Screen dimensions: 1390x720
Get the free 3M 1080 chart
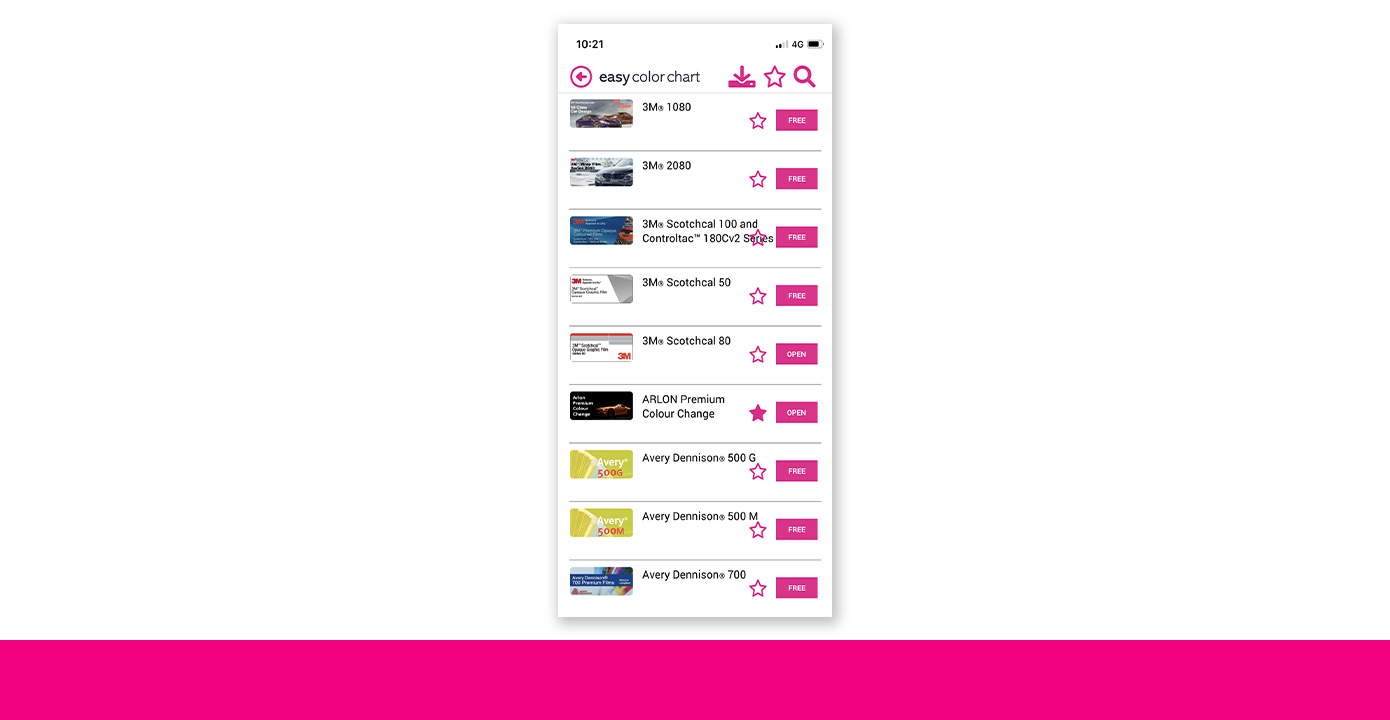click(796, 120)
